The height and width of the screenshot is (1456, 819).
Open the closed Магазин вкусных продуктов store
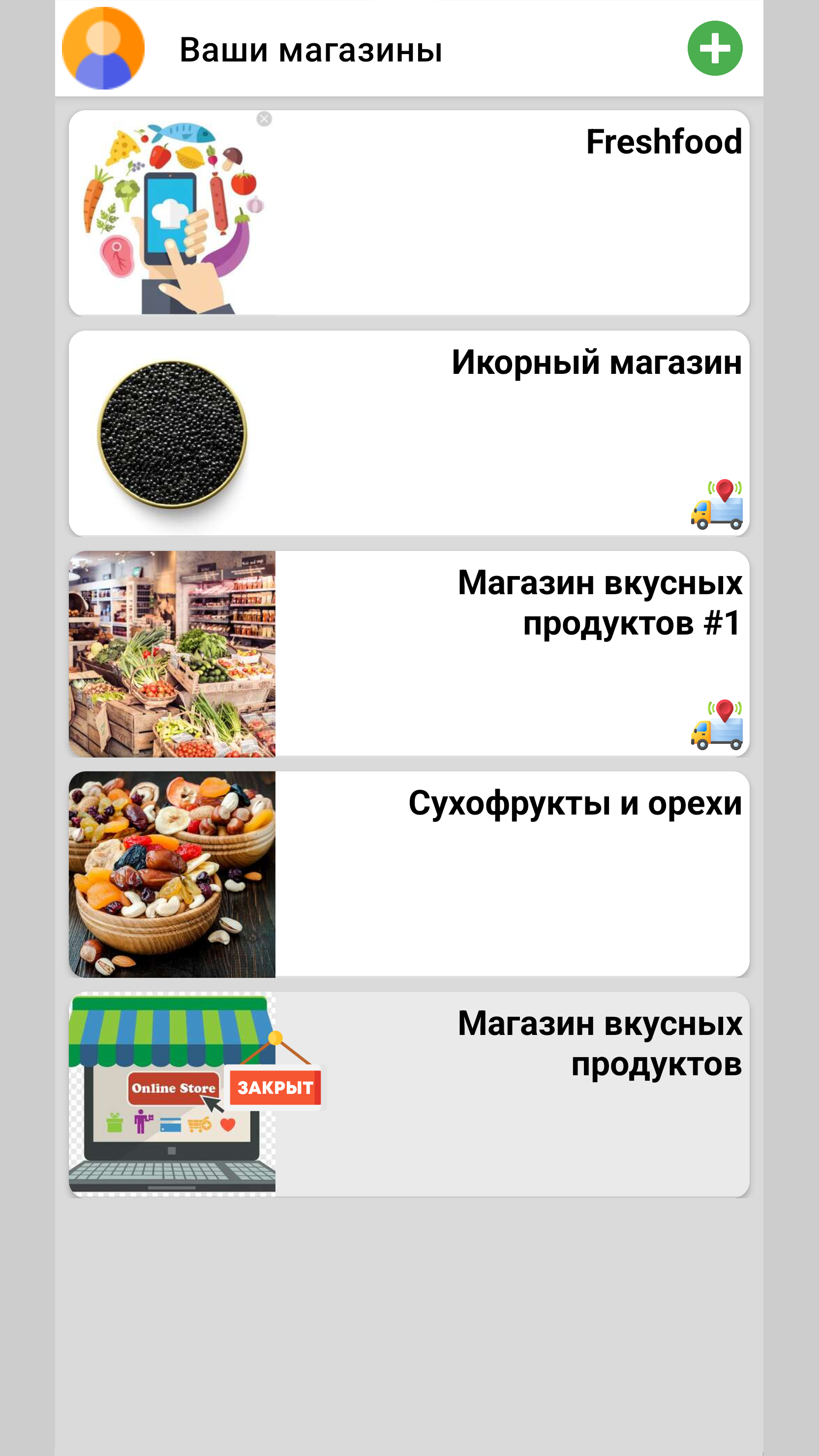(409, 1094)
